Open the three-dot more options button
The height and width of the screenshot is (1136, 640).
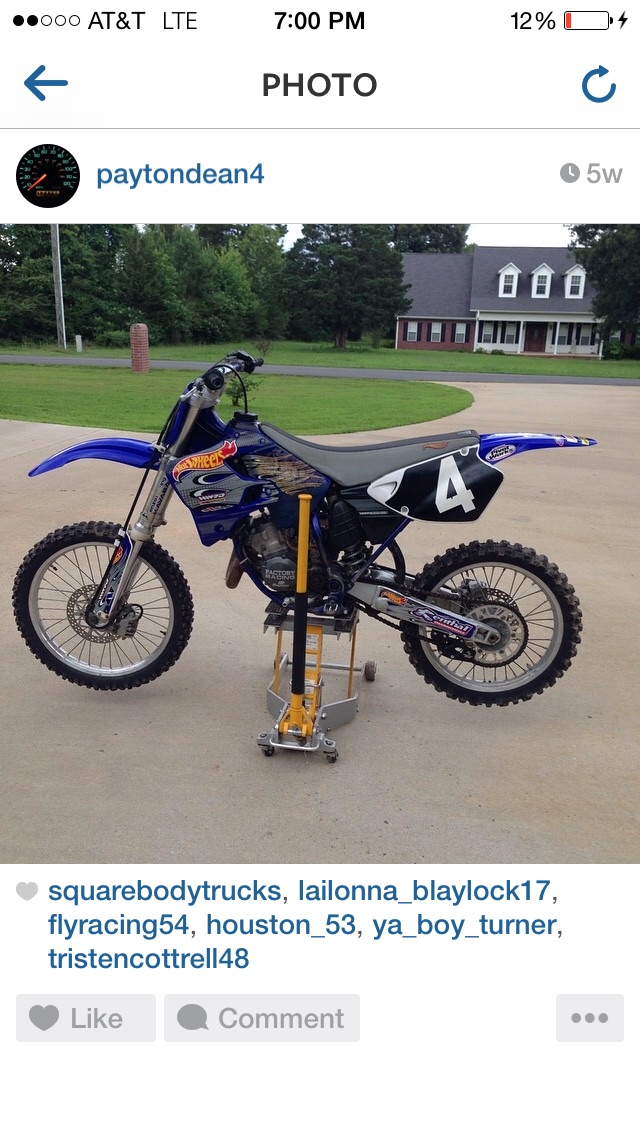click(x=590, y=1018)
